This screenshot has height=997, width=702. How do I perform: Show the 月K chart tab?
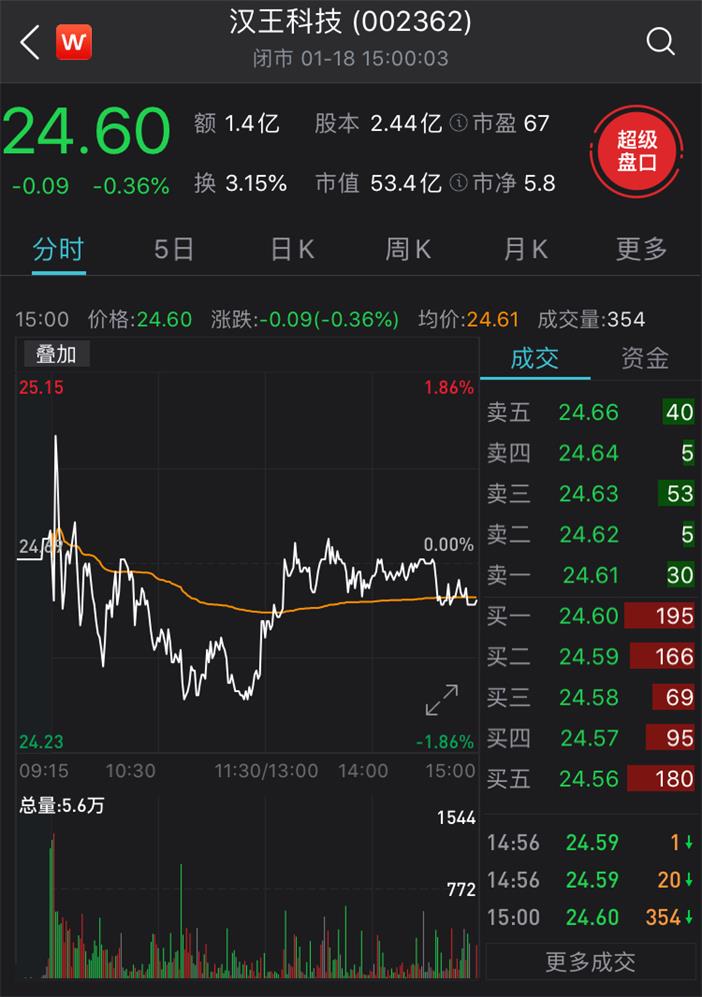pyautogui.click(x=526, y=249)
